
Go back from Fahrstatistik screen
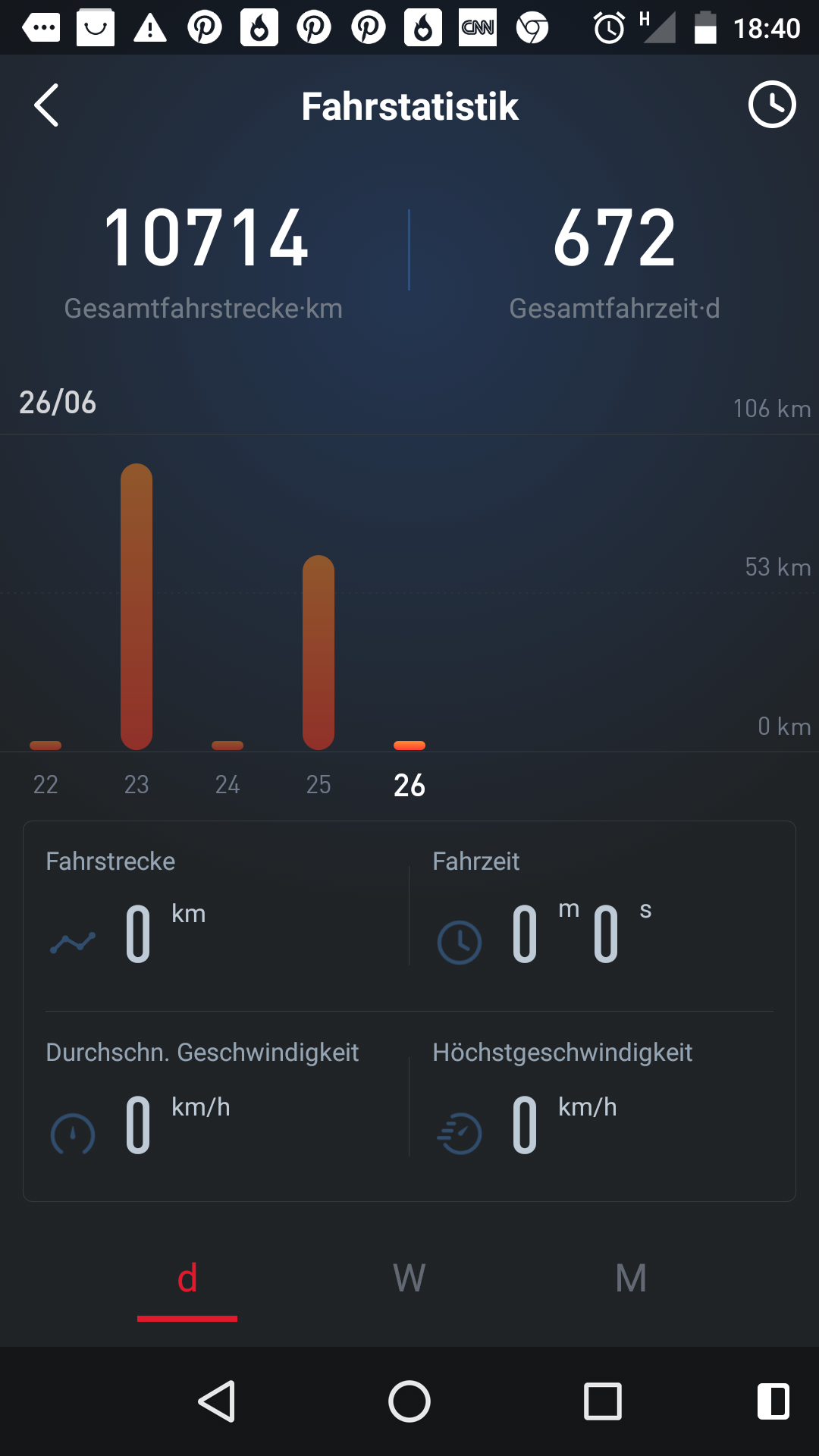tap(47, 105)
